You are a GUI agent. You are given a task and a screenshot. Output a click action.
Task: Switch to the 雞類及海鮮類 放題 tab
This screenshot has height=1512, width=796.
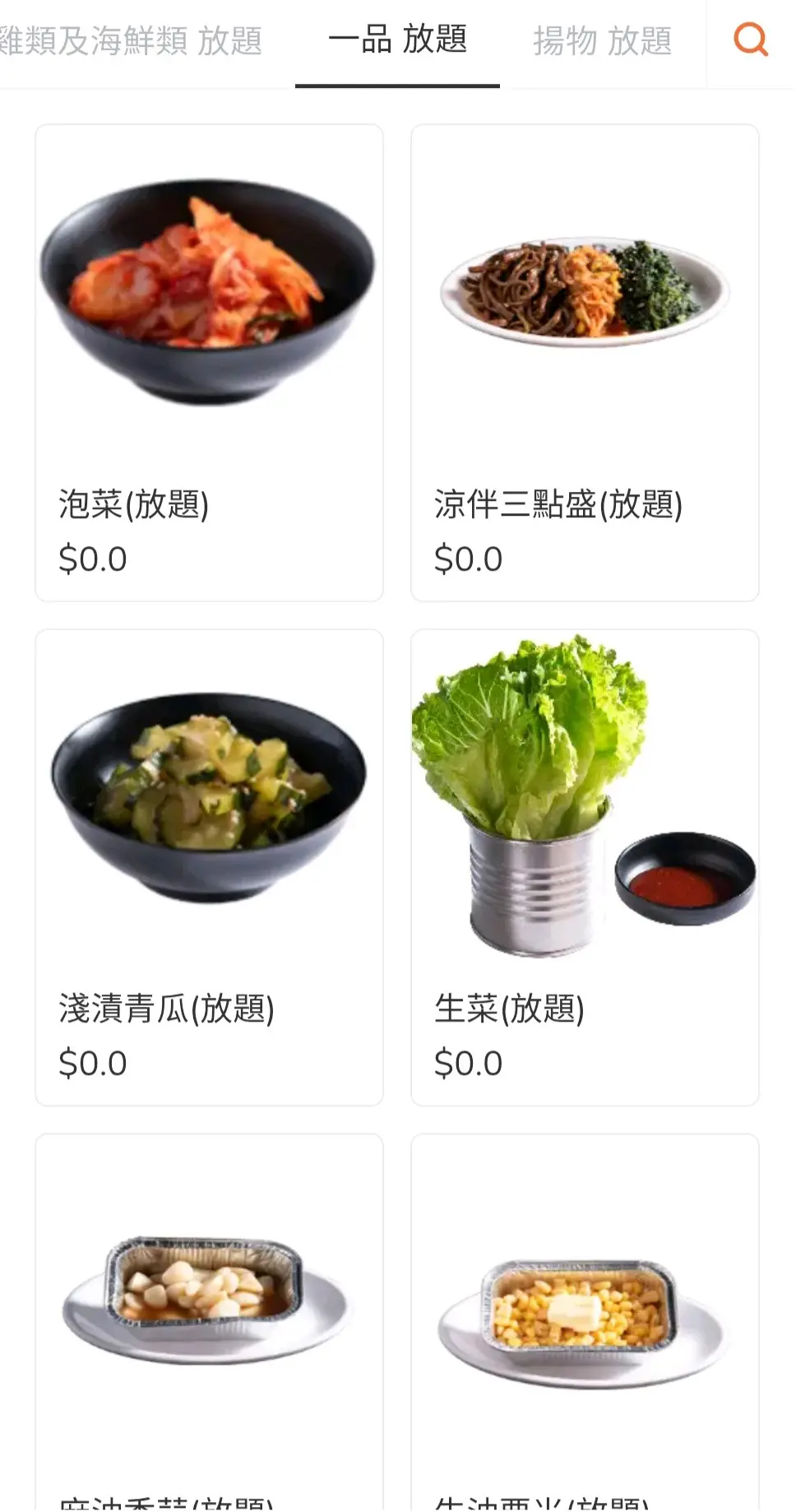point(132,40)
